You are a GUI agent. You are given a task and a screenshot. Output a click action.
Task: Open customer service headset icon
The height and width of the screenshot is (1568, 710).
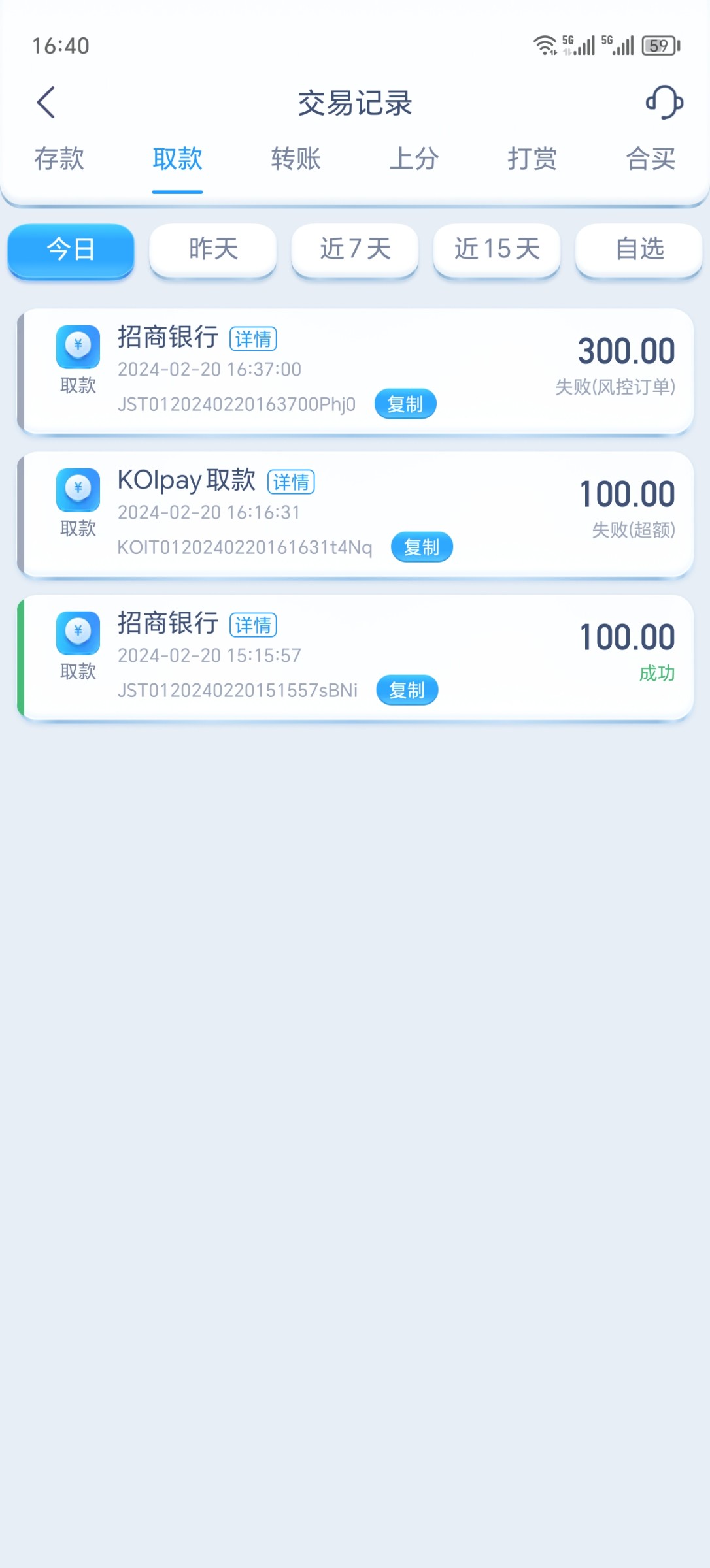point(664,103)
